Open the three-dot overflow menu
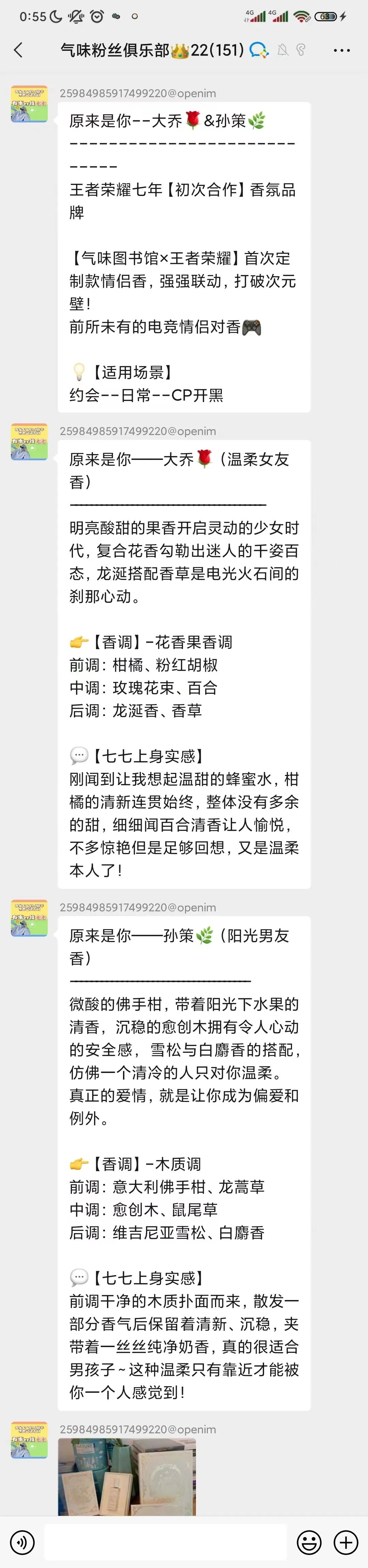Viewport: 368px width, 1568px height. point(342,50)
